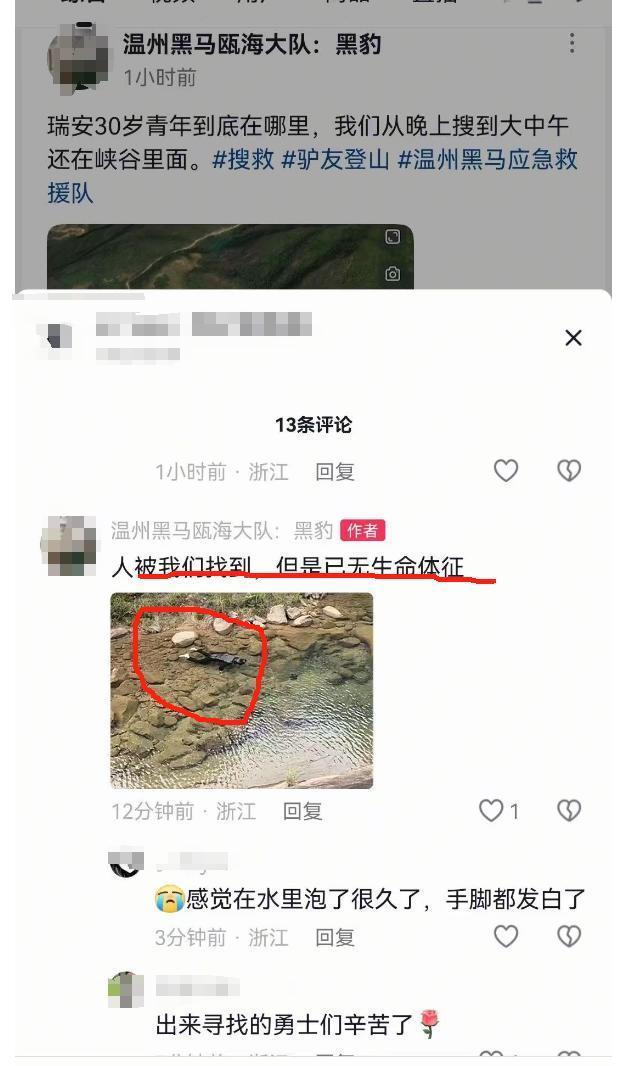Like the comment about 手脚都发白了
The width and height of the screenshot is (625, 1066).
506,936
